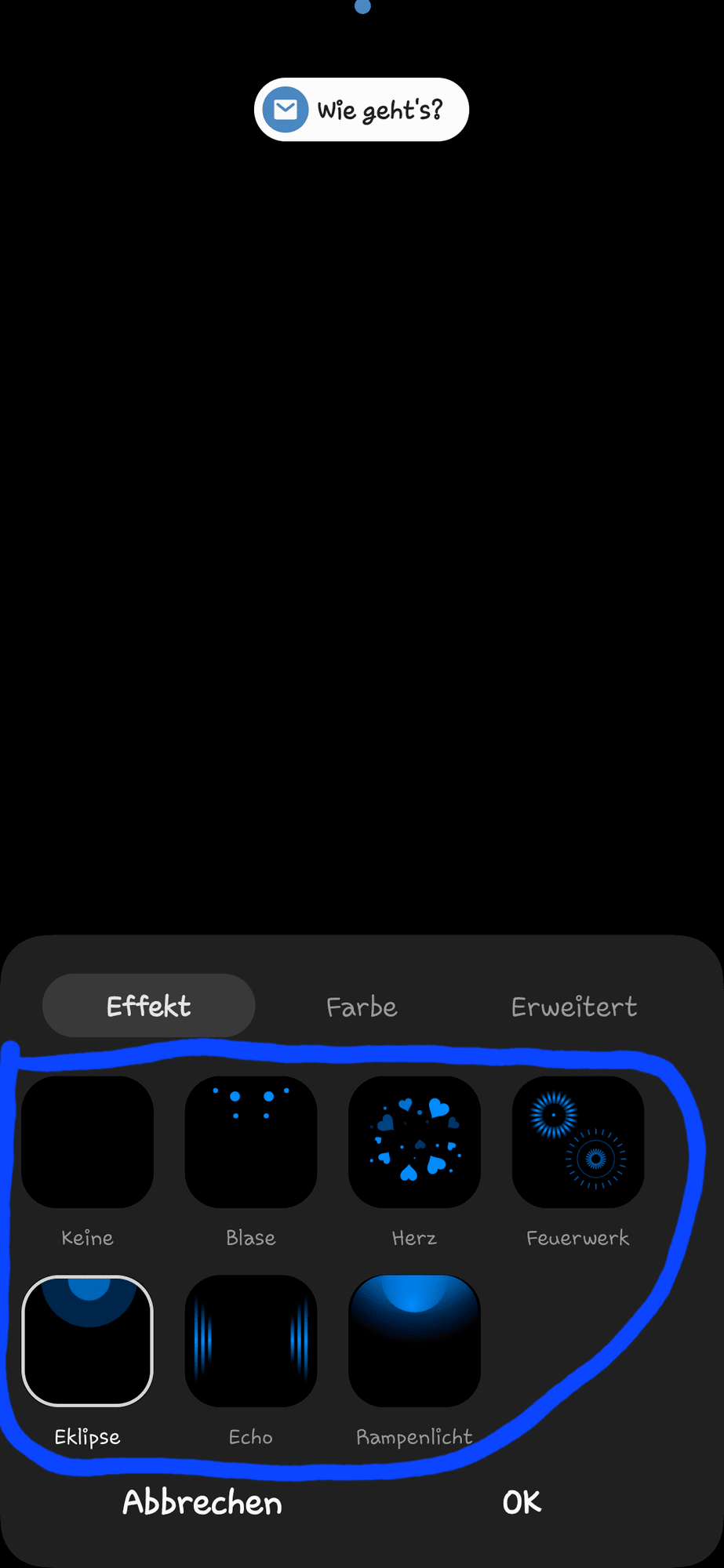The image size is (724, 1568).
Task: Select the Keine effect
Action: click(87, 1142)
